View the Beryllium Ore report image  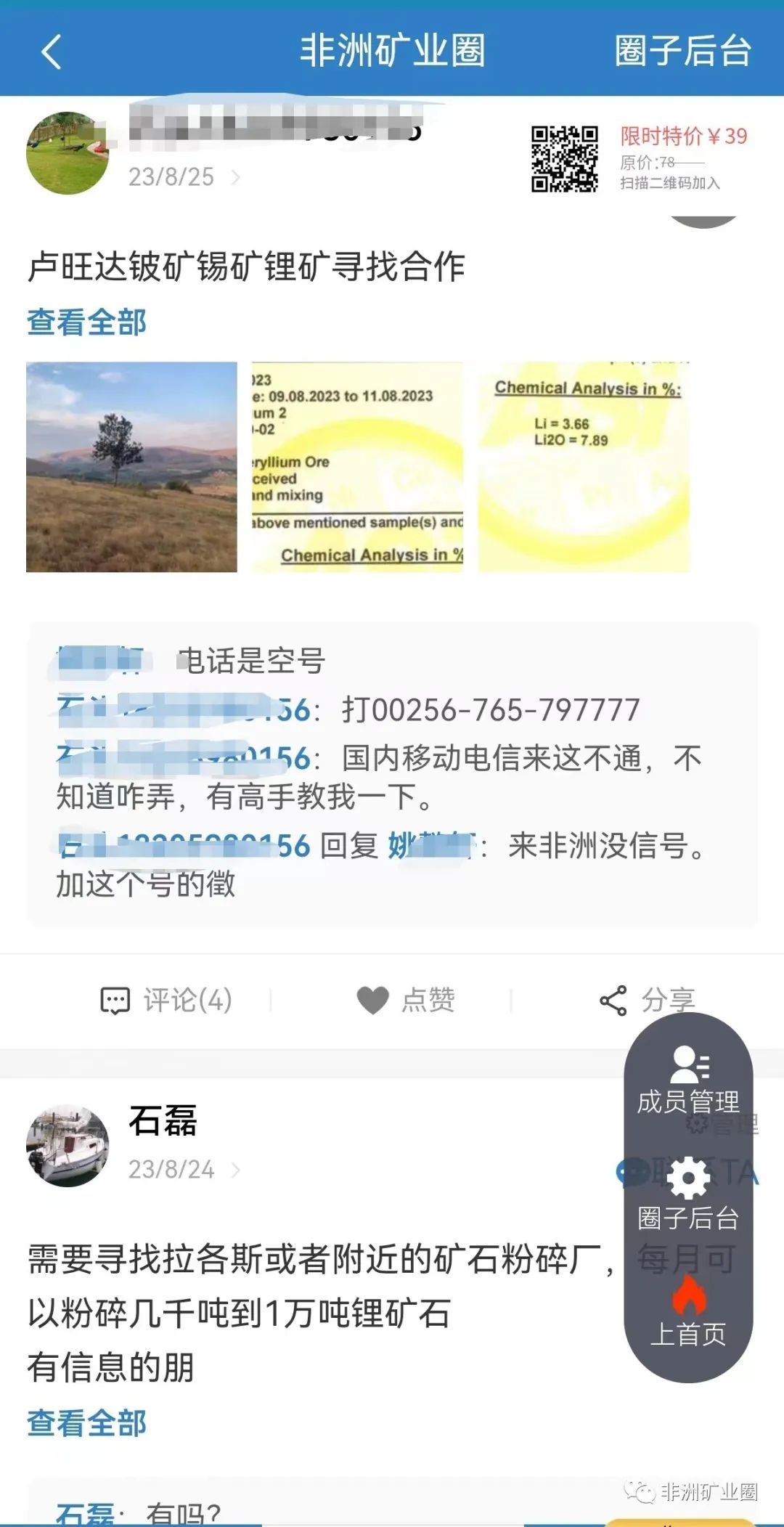pyautogui.click(x=357, y=467)
